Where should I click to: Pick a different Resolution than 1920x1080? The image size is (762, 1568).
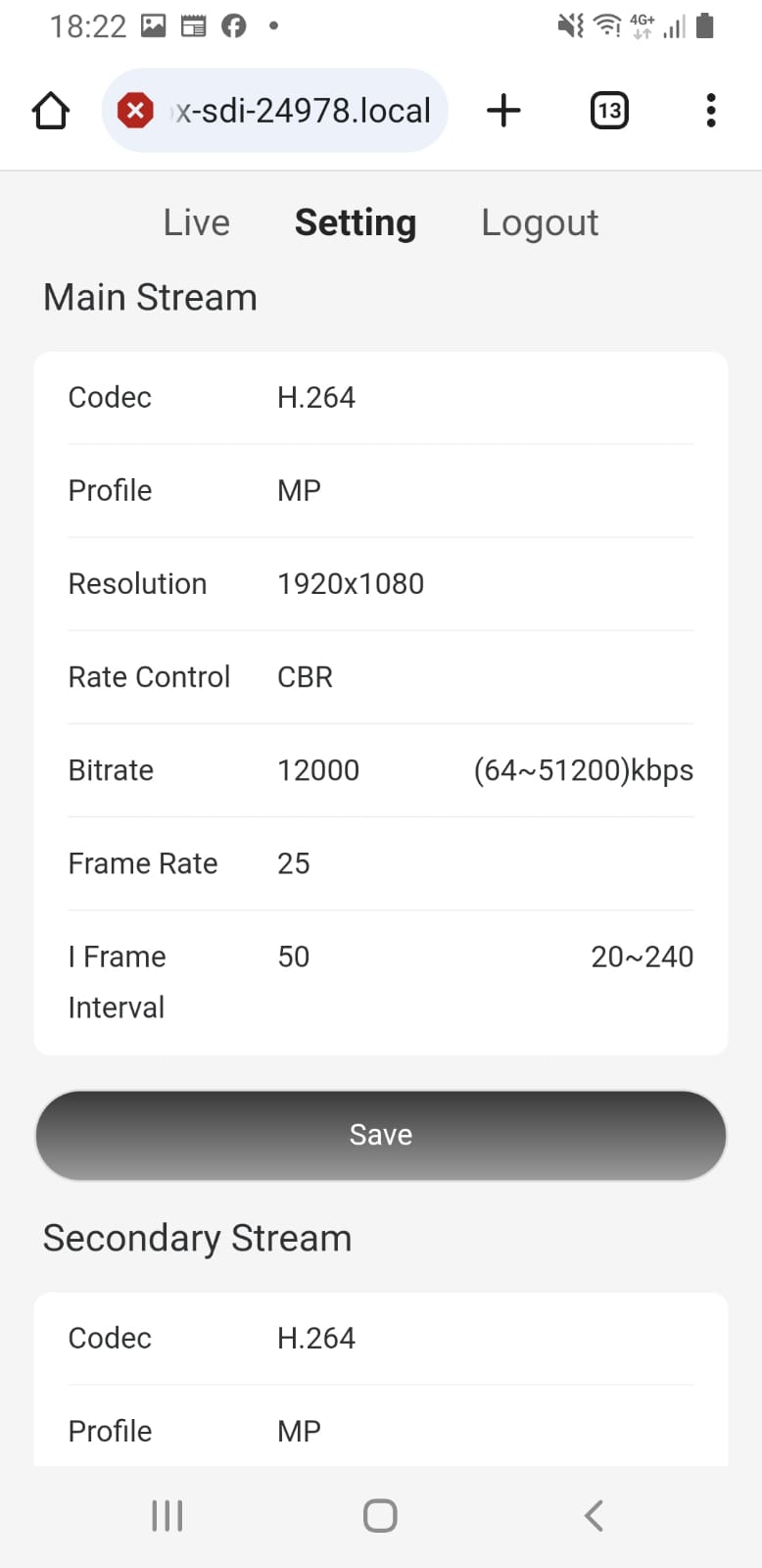(351, 584)
